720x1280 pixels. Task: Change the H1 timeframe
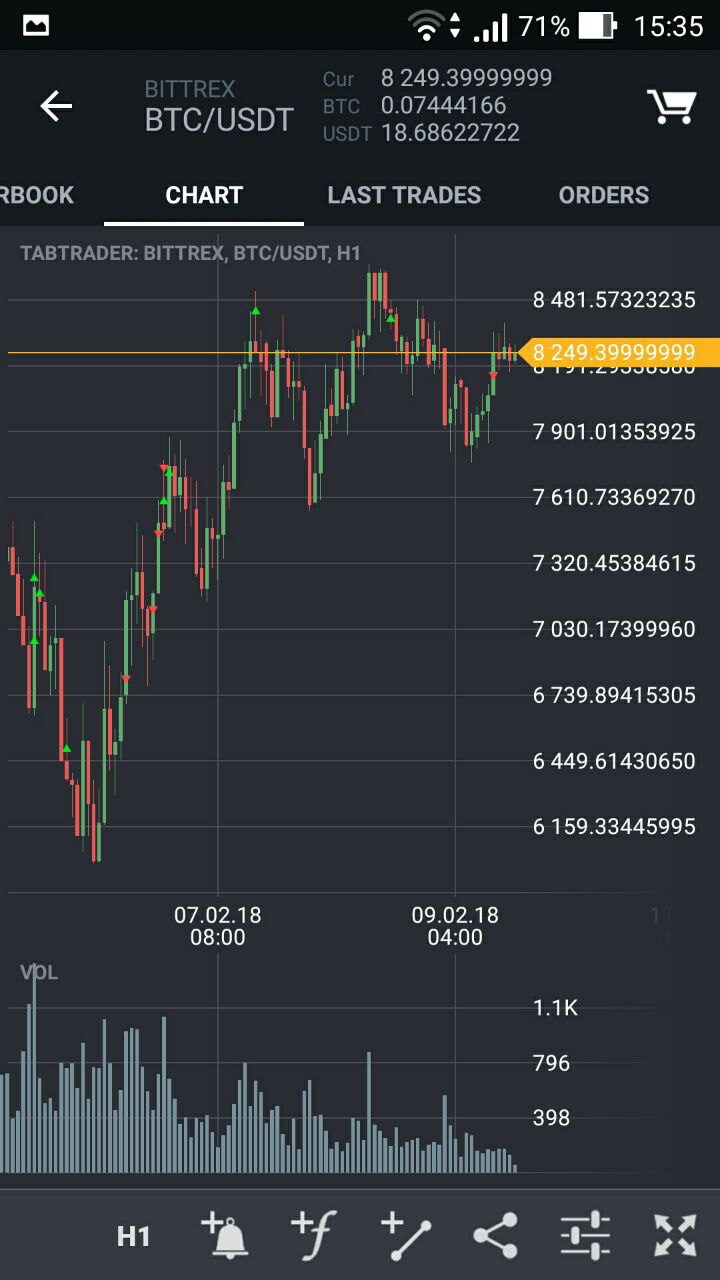pyautogui.click(x=133, y=1236)
